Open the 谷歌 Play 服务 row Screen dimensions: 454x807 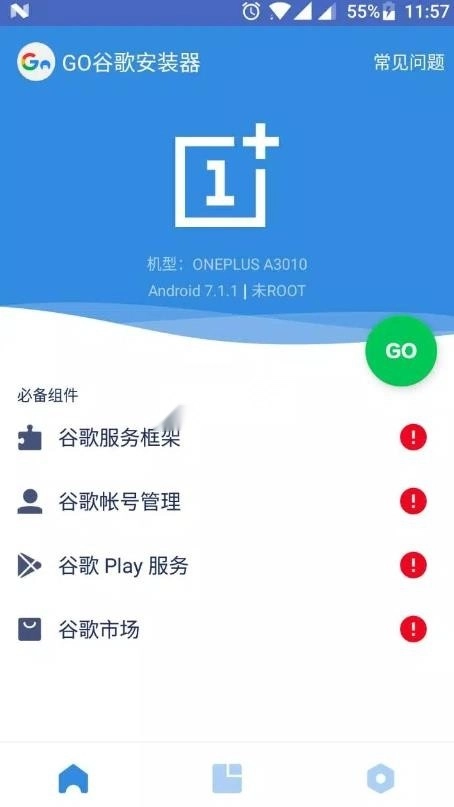tap(227, 565)
